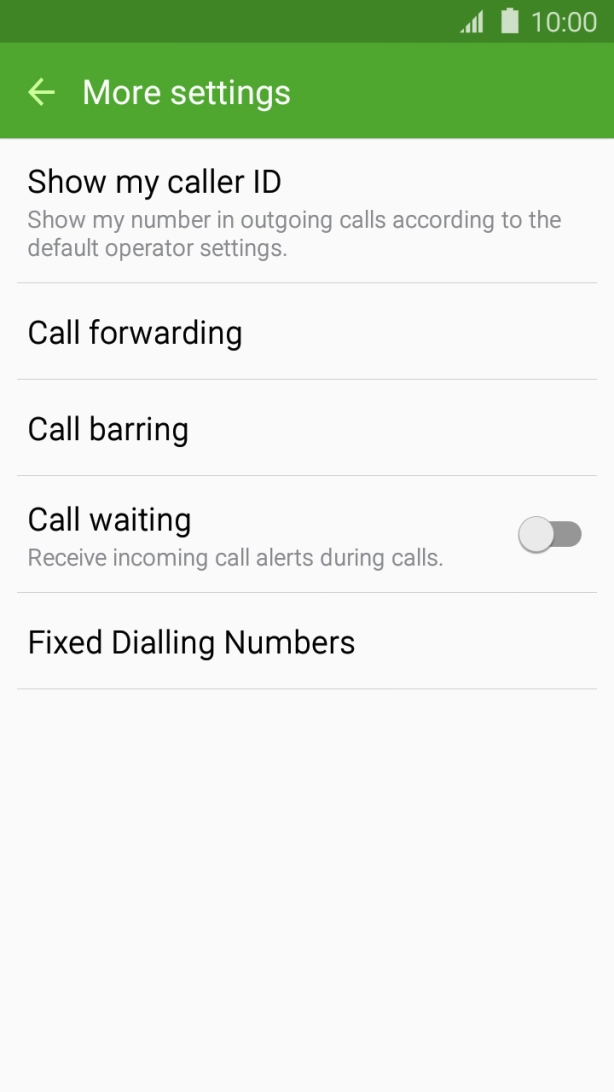Screen dimensions: 614x1092
Task: Open Call barring options
Action: [307, 428]
